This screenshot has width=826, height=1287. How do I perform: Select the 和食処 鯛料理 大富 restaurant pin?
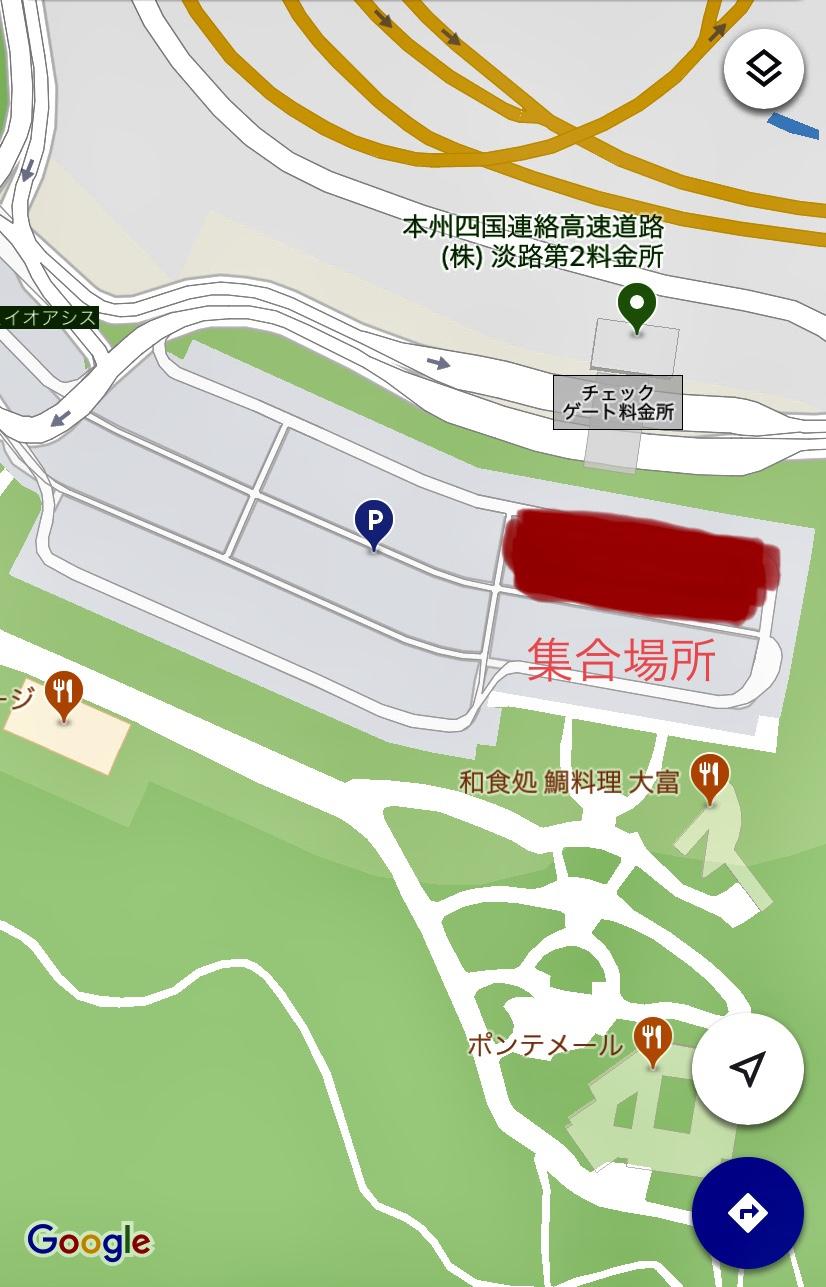709,777
